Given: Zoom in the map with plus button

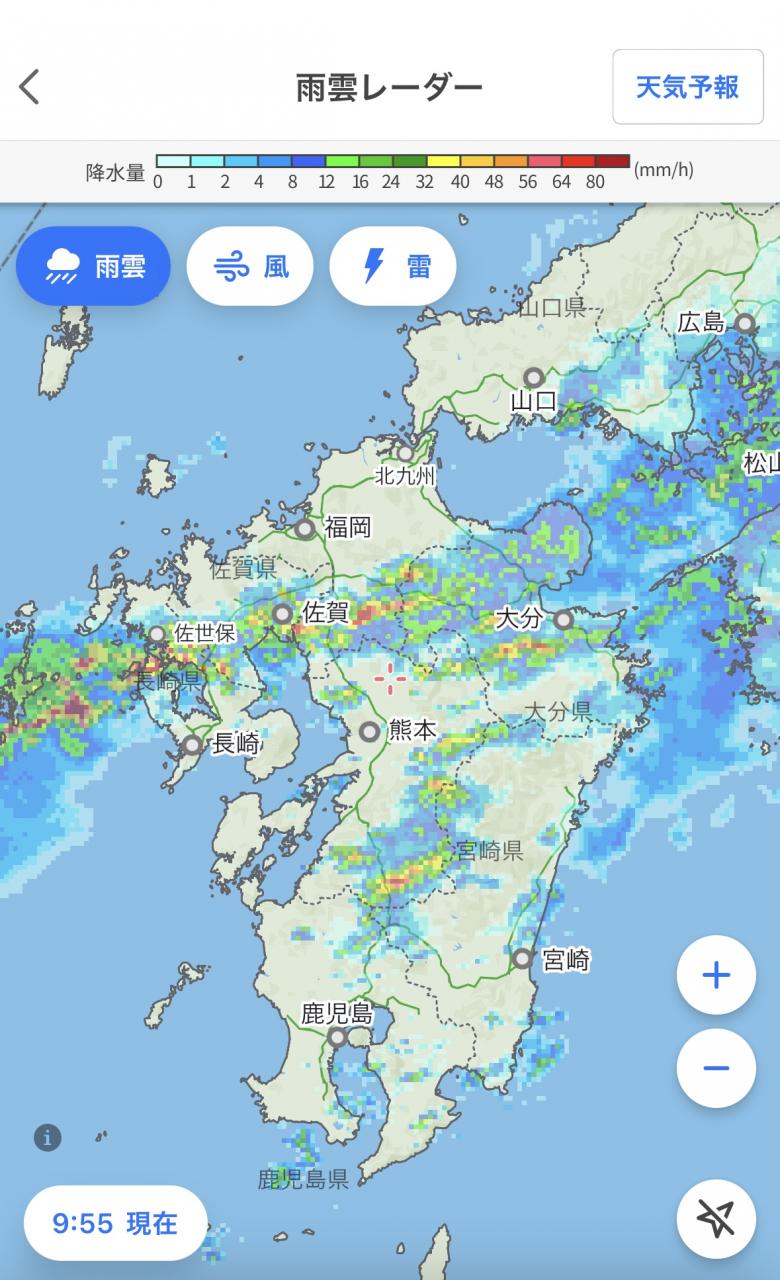Looking at the screenshot, I should tap(716, 975).
